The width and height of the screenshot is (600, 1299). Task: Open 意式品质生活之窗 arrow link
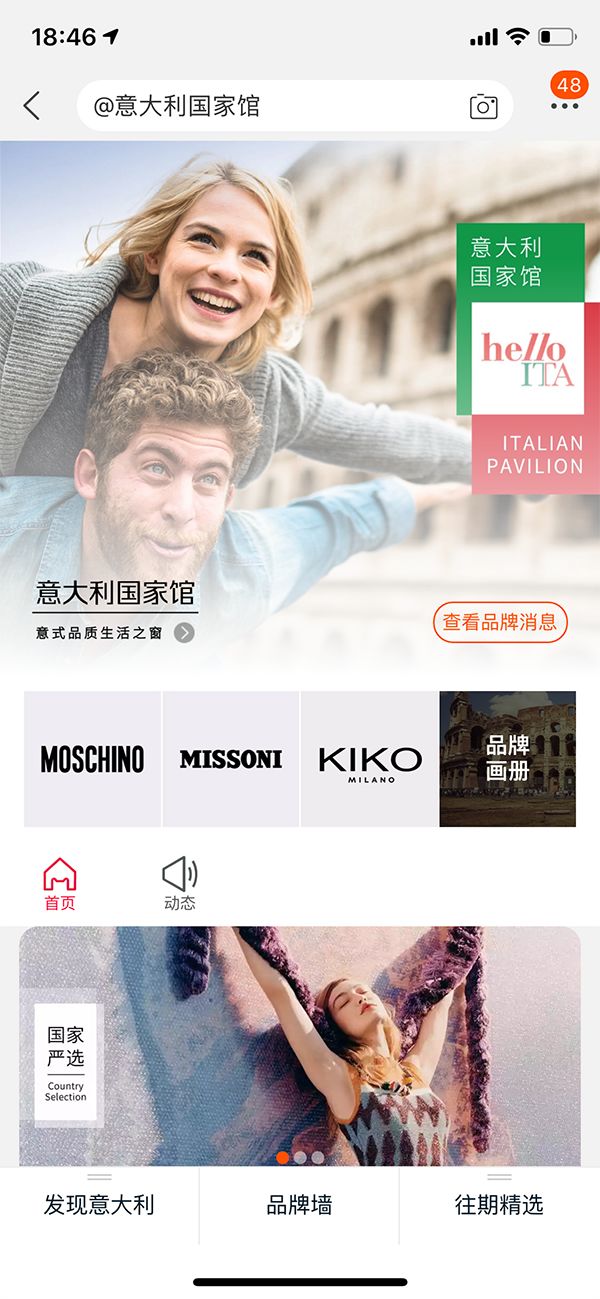pos(183,633)
